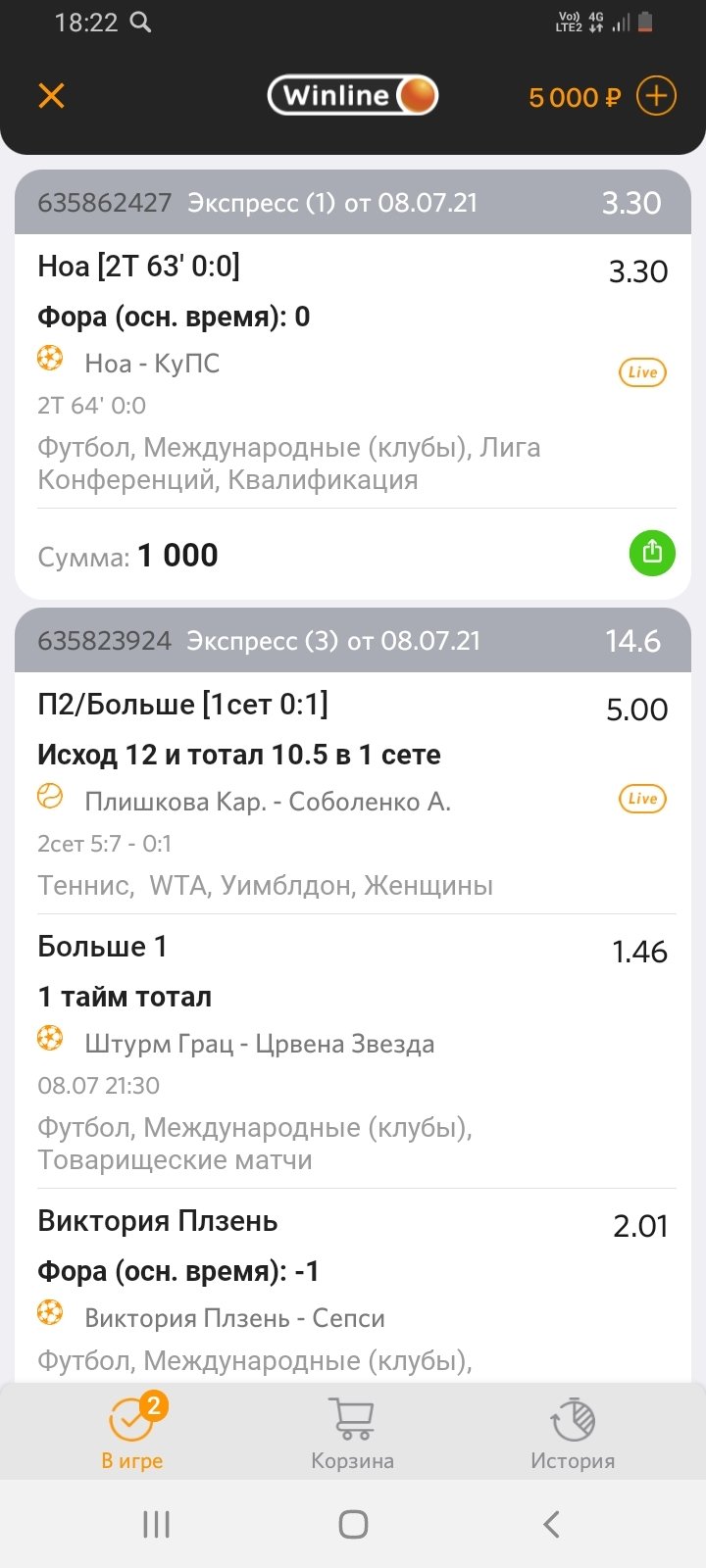Close the bets screen with the X
Screen dimensions: 706x1568
coord(51,96)
